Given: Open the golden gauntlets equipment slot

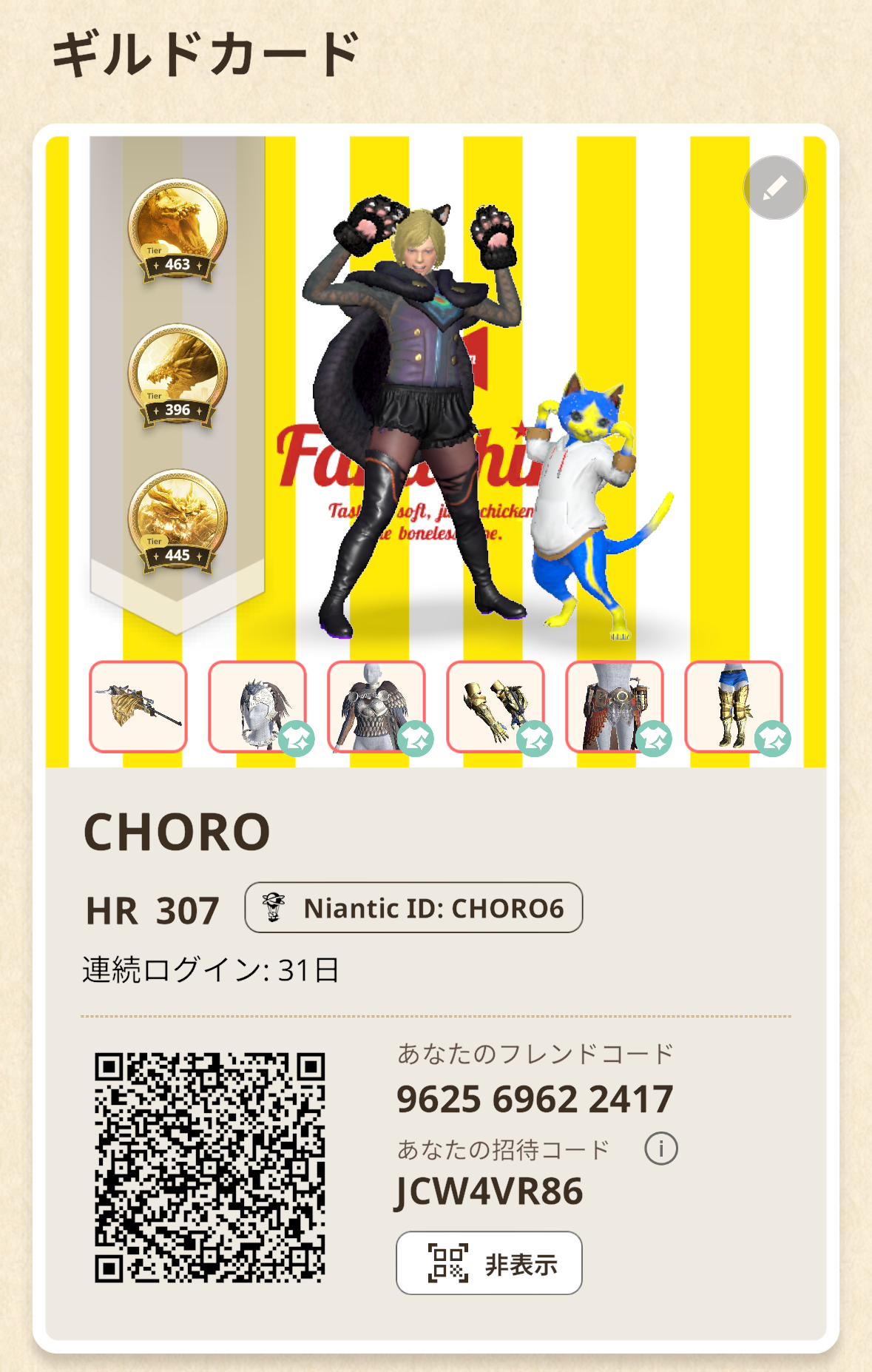Looking at the screenshot, I should (x=496, y=707).
